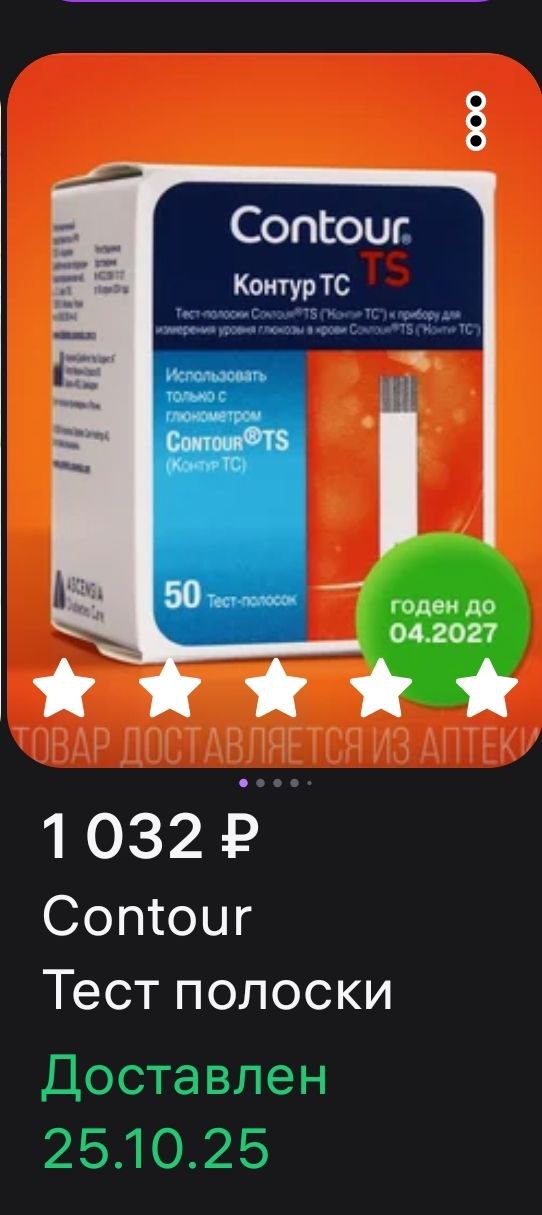
Task: Open the three-dot menu on the product image
Action: pos(478,121)
